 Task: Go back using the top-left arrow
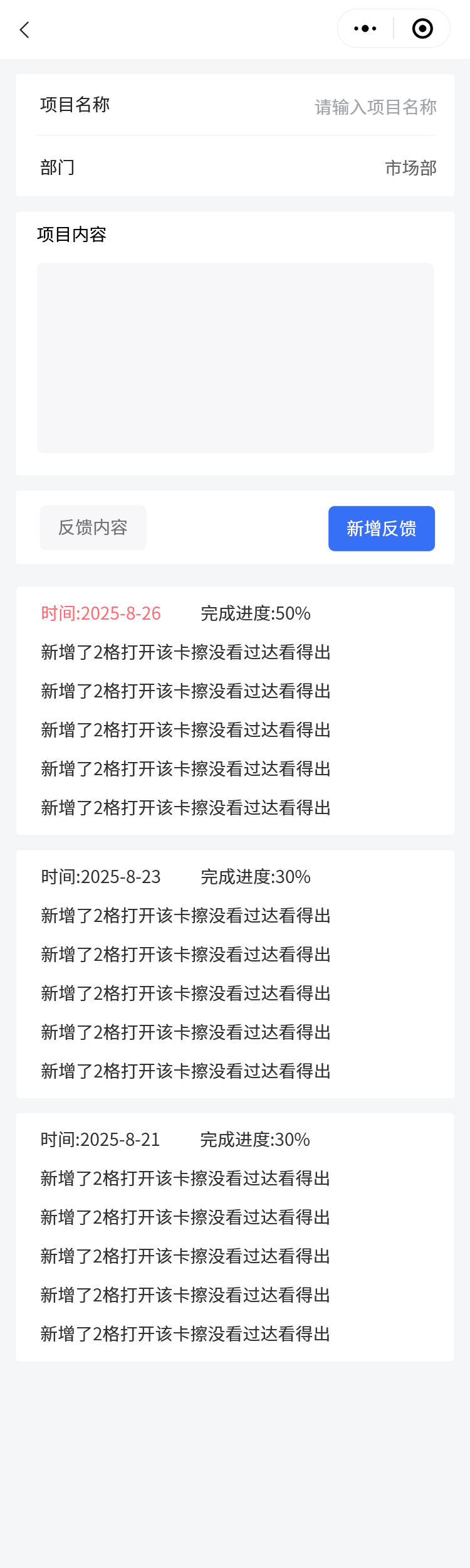click(x=24, y=29)
